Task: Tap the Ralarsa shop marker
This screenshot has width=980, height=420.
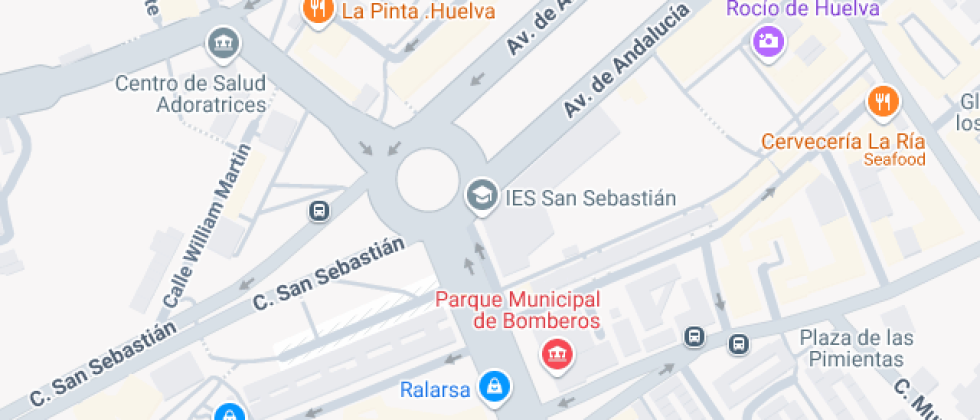Action: click(x=492, y=384)
